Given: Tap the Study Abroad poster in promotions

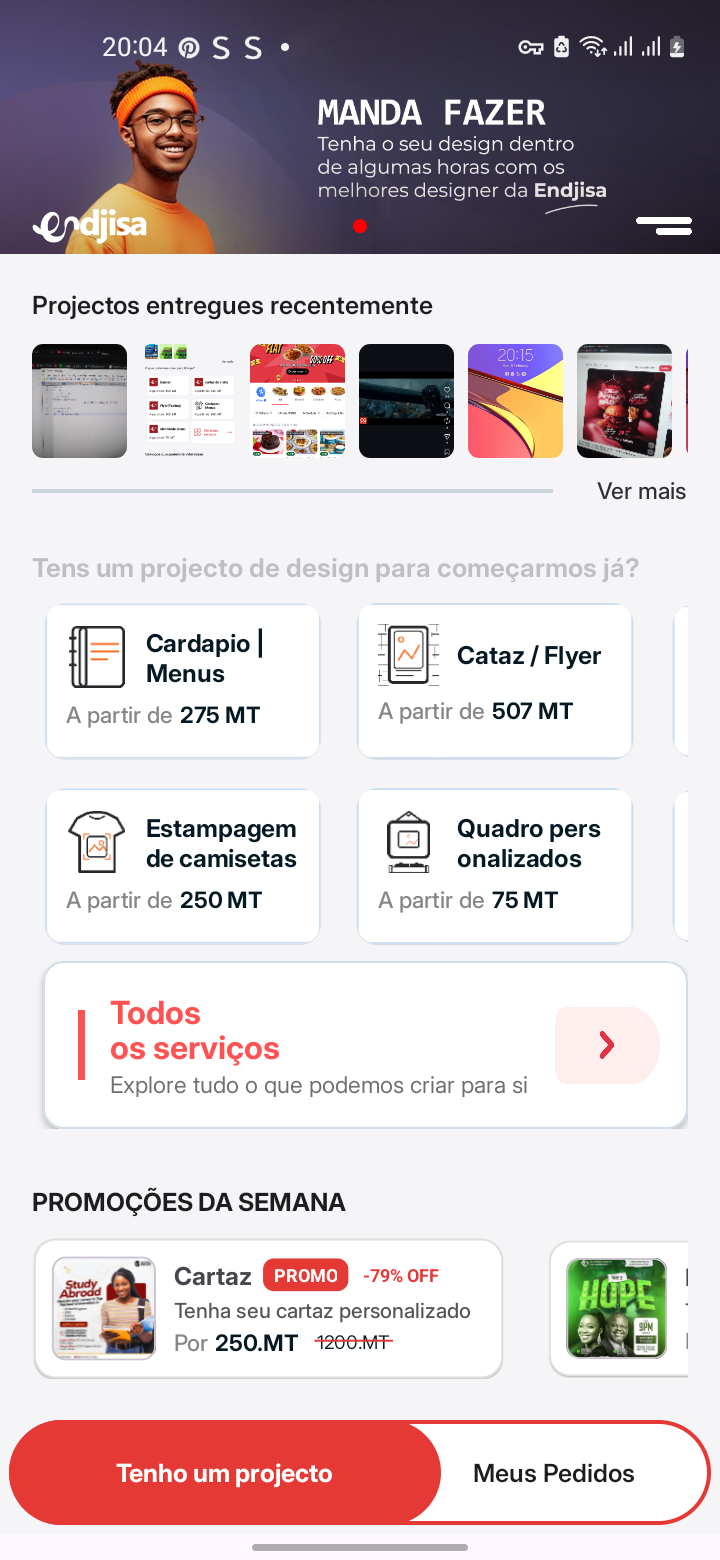Looking at the screenshot, I should coord(103,1308).
